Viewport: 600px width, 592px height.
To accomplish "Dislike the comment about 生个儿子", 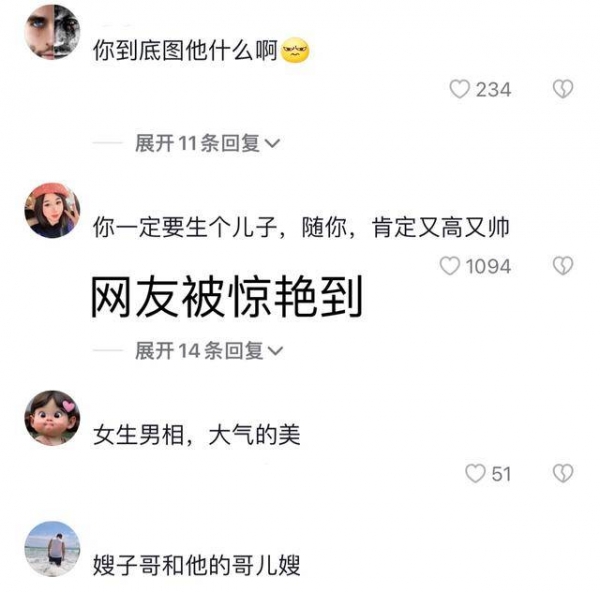I will 563,266.
